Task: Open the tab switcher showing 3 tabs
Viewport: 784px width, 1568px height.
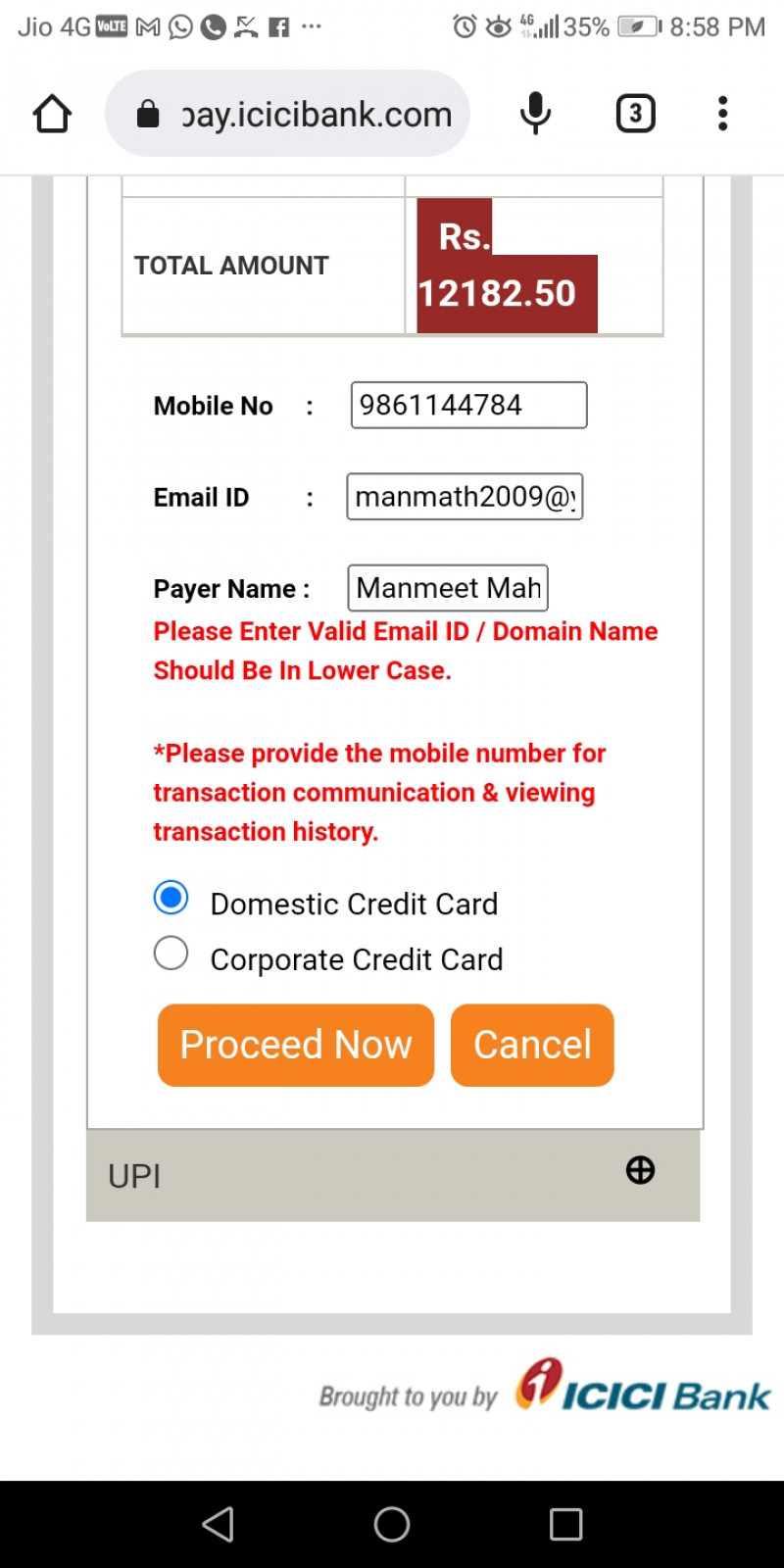Action: (635, 114)
